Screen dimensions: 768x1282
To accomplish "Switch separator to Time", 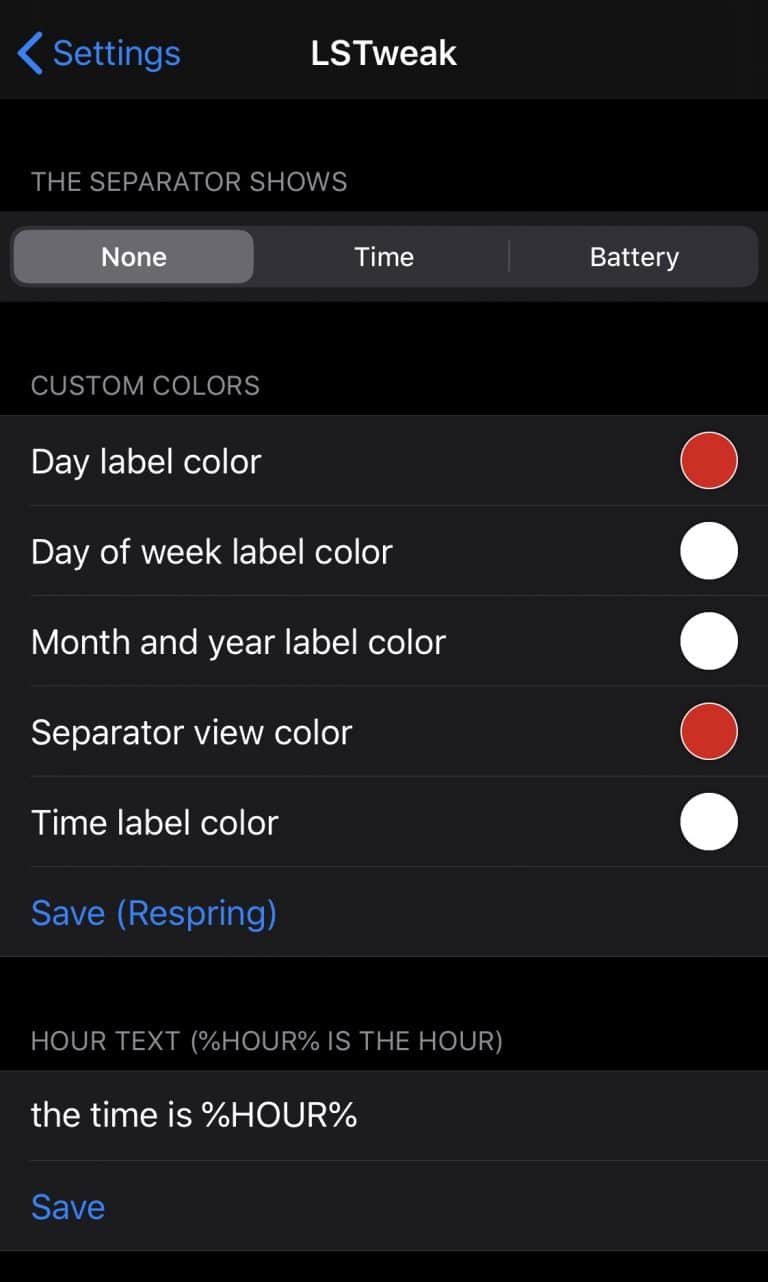I will point(384,257).
